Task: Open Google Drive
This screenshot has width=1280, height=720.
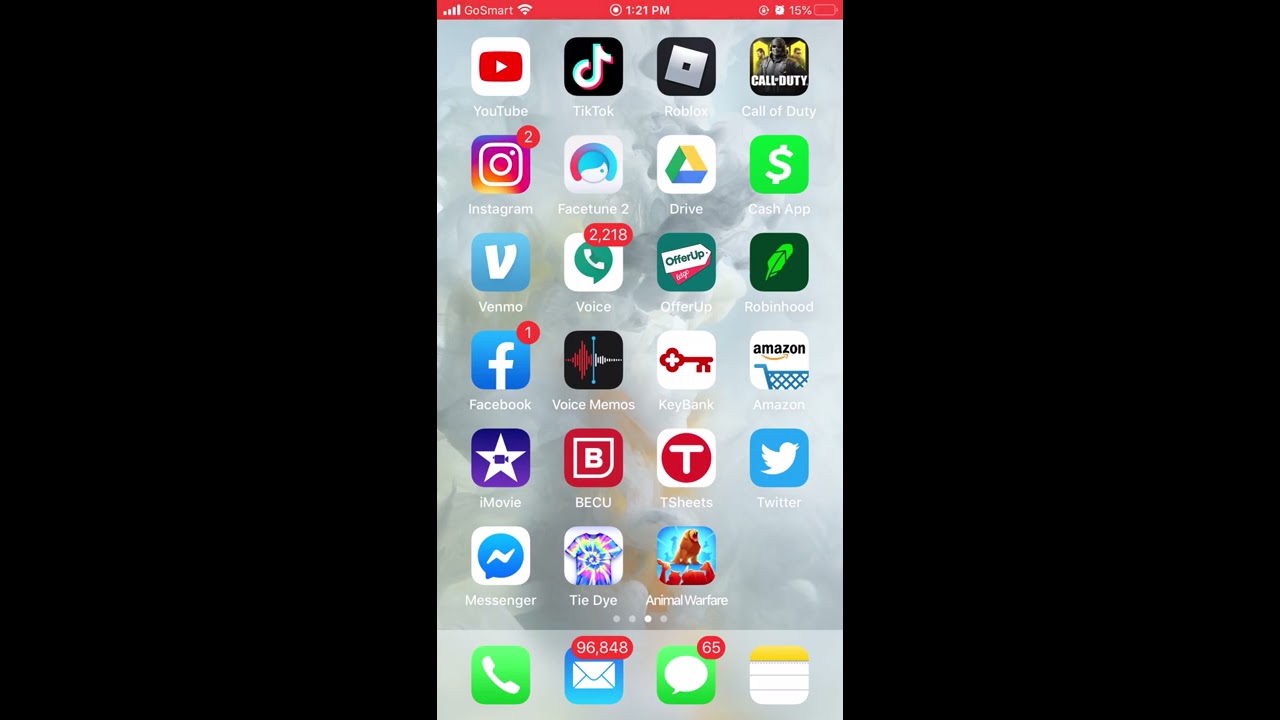Action: 686,165
